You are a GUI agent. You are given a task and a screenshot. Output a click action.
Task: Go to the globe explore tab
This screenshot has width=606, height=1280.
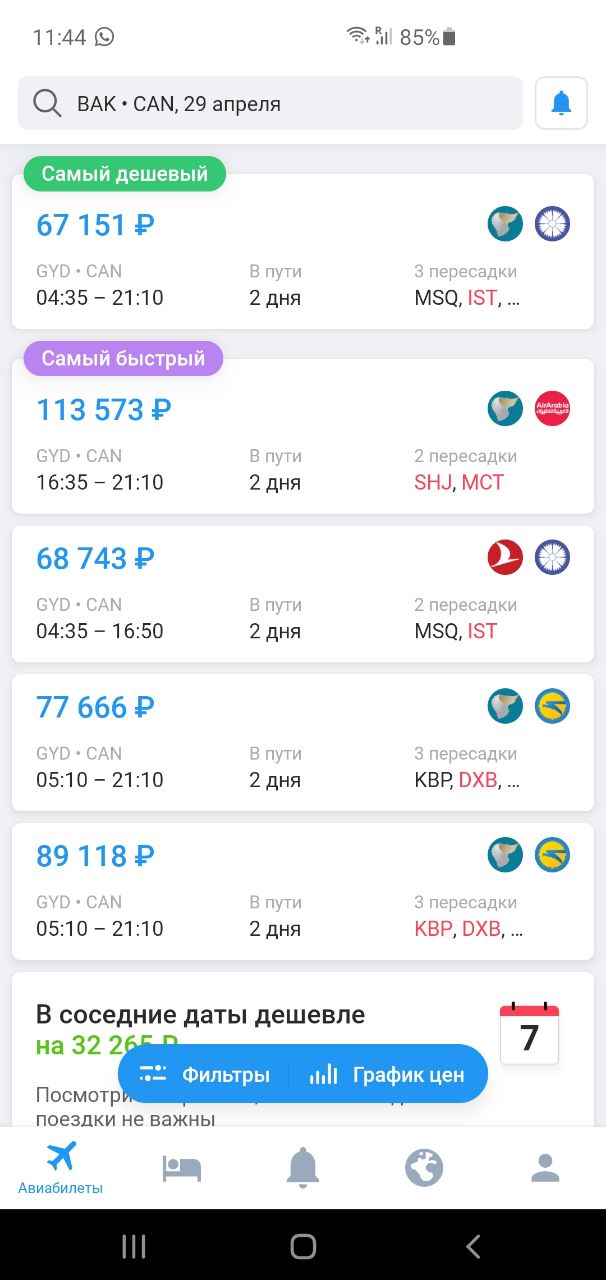(x=424, y=1168)
